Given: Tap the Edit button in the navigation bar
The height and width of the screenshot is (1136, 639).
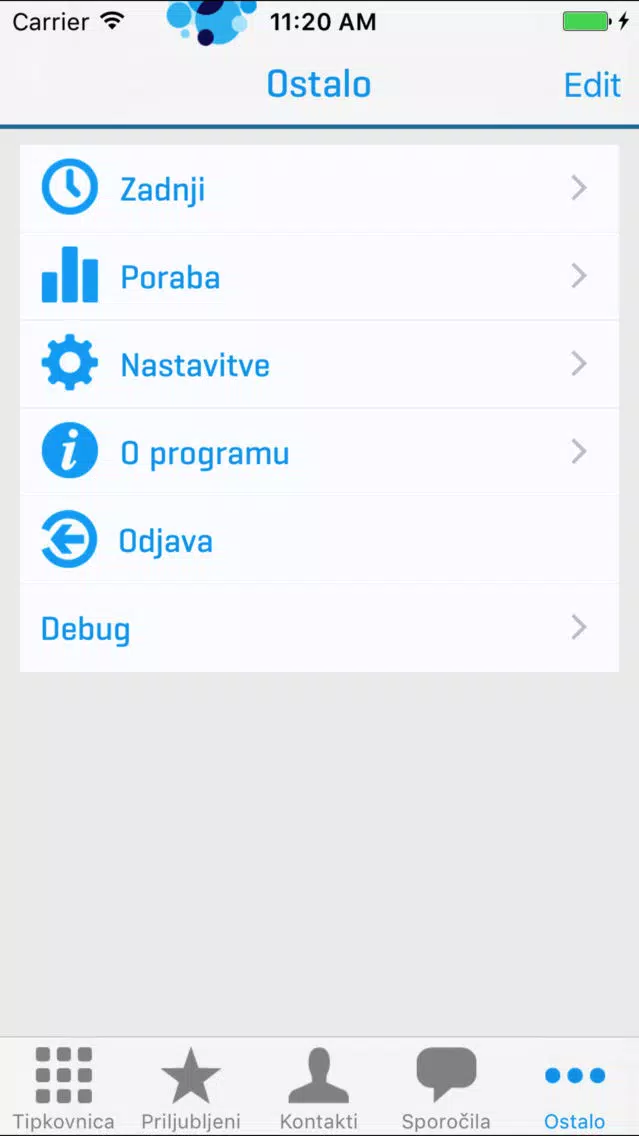Looking at the screenshot, I should point(592,85).
